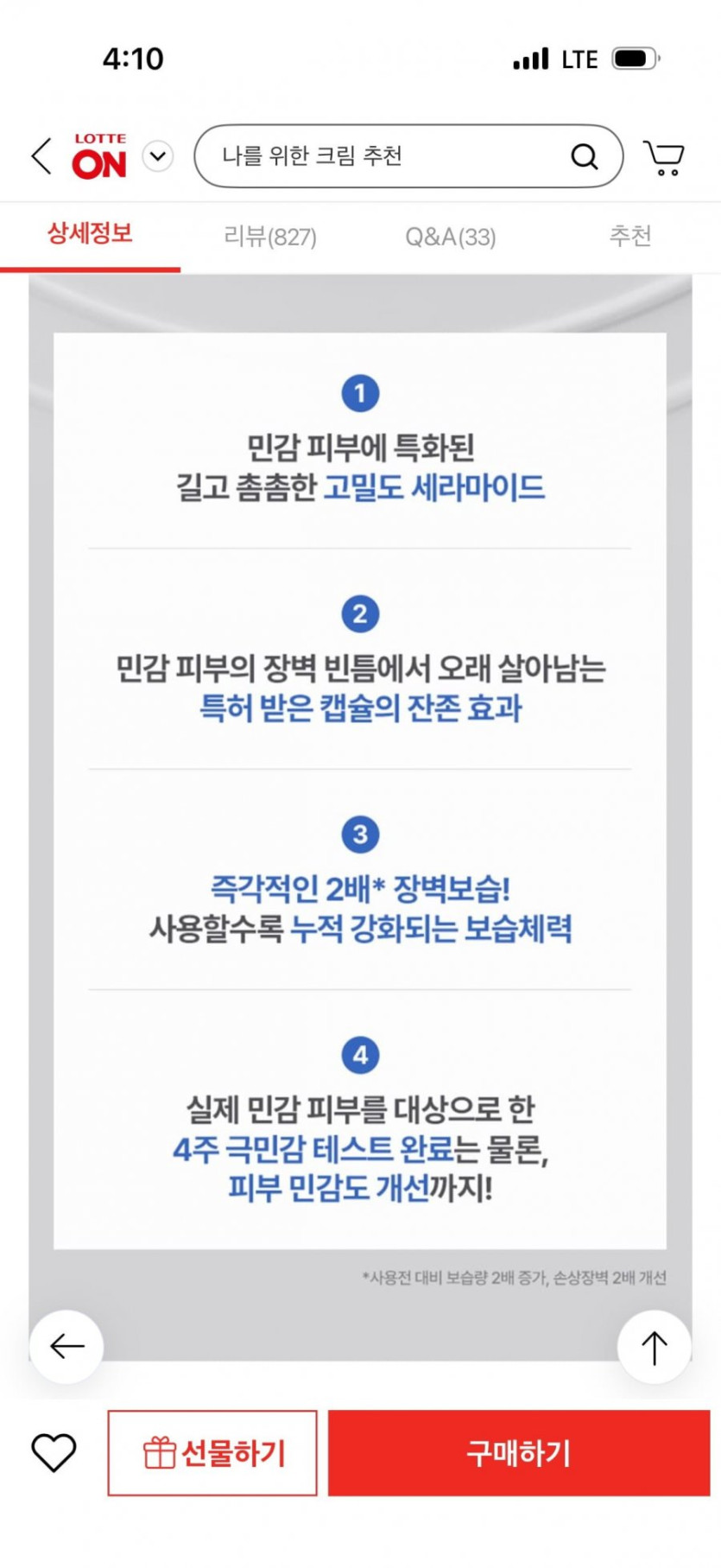Switch to the 추천 tab
The image size is (721, 1568).
click(629, 235)
